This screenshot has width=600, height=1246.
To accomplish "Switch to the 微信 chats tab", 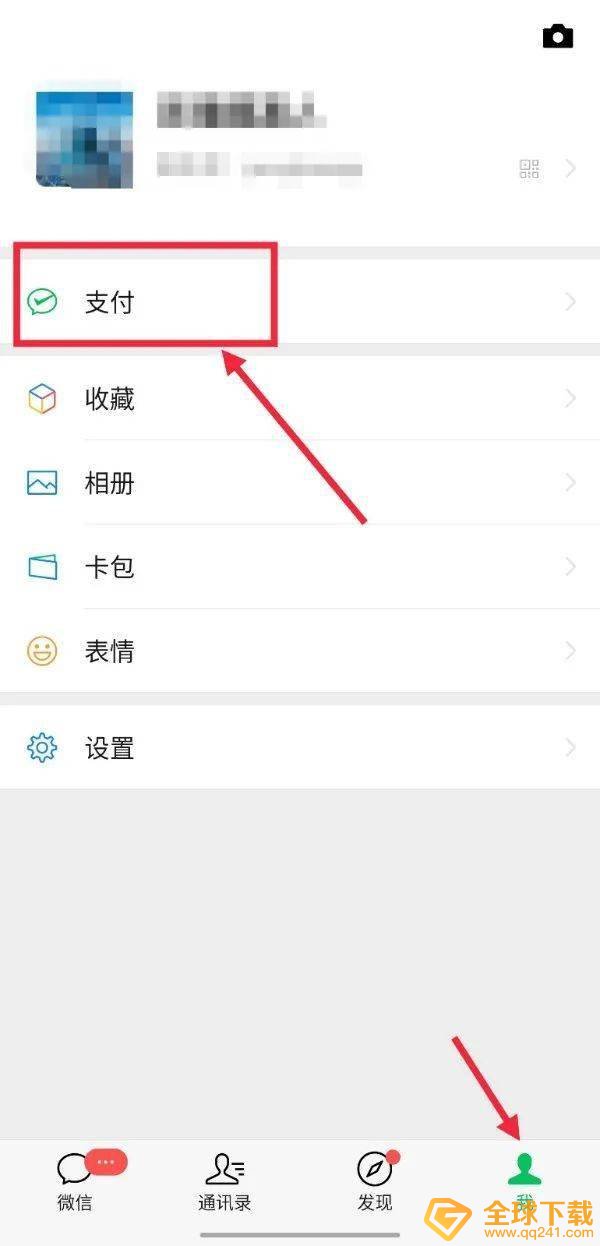I will tap(75, 1182).
